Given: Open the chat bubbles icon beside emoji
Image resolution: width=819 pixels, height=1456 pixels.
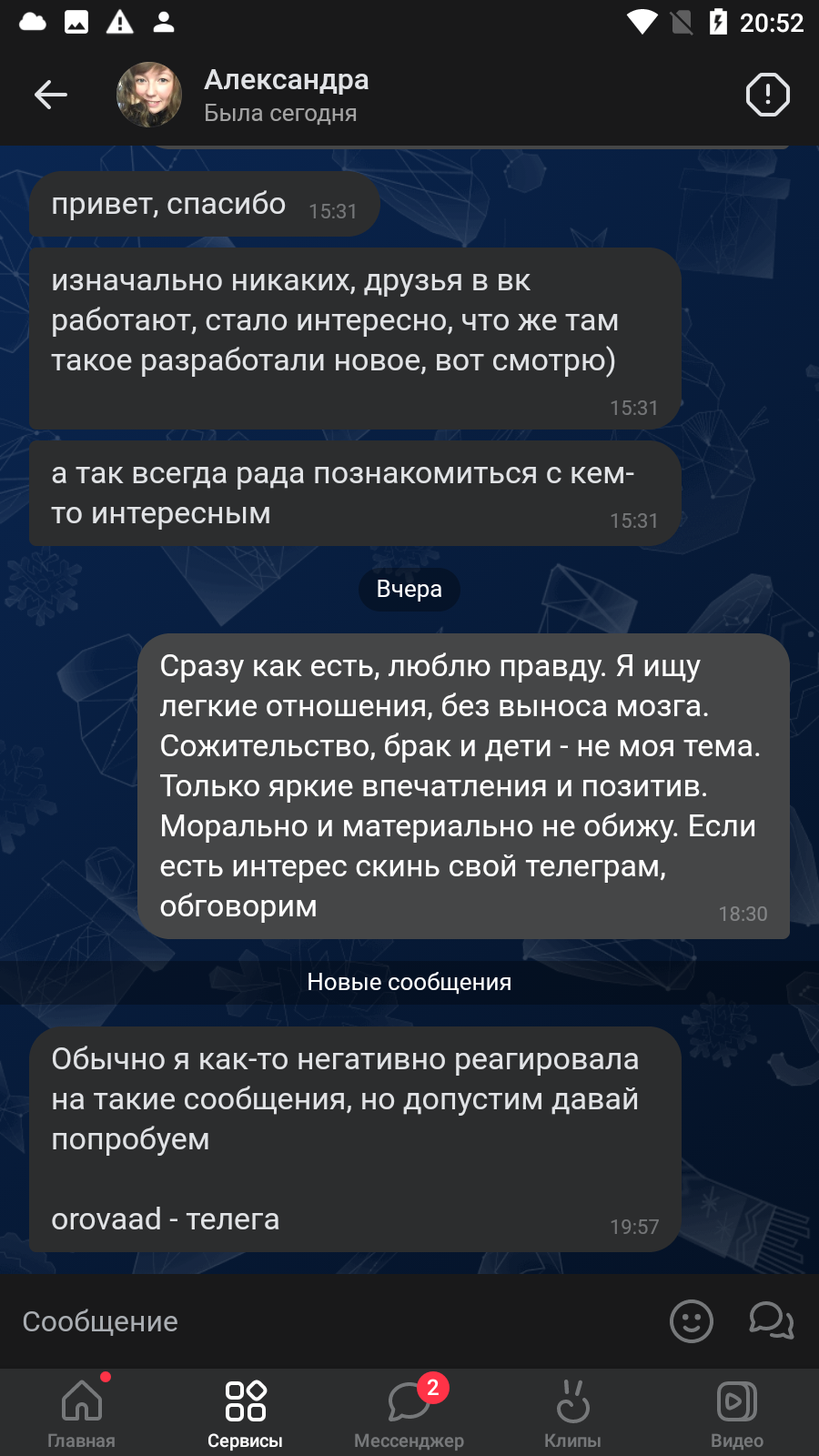Looking at the screenshot, I should coord(771,1321).
